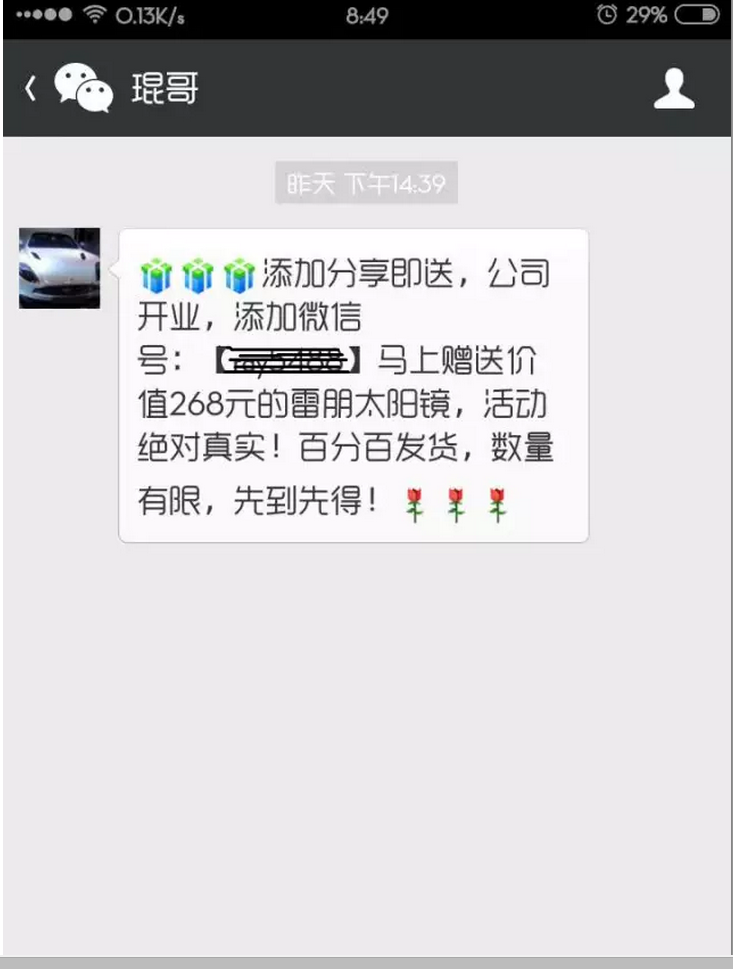The height and width of the screenshot is (969, 733).
Task: Click the clock showing 8:49
Action: coord(366,14)
